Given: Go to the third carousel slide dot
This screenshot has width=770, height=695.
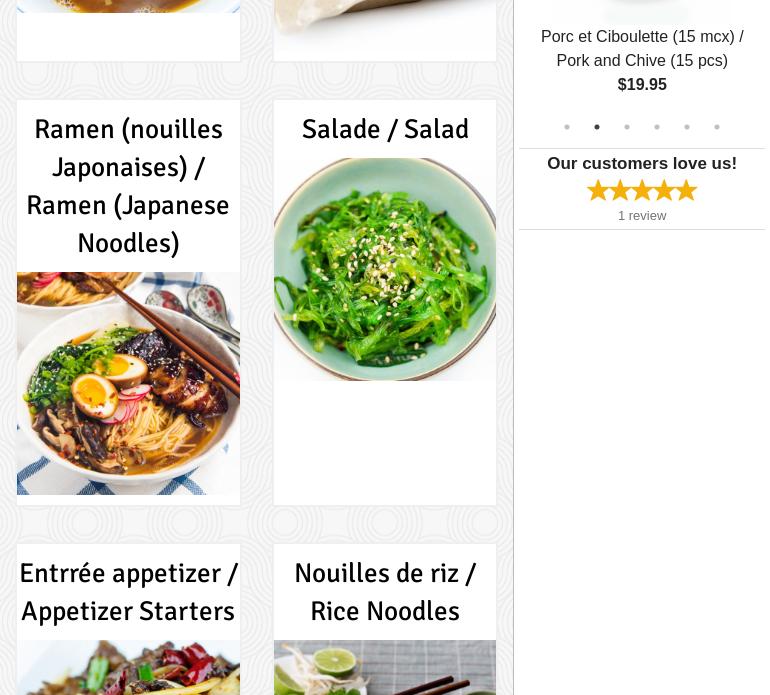Looking at the screenshot, I should pyautogui.click(x=627, y=127).
